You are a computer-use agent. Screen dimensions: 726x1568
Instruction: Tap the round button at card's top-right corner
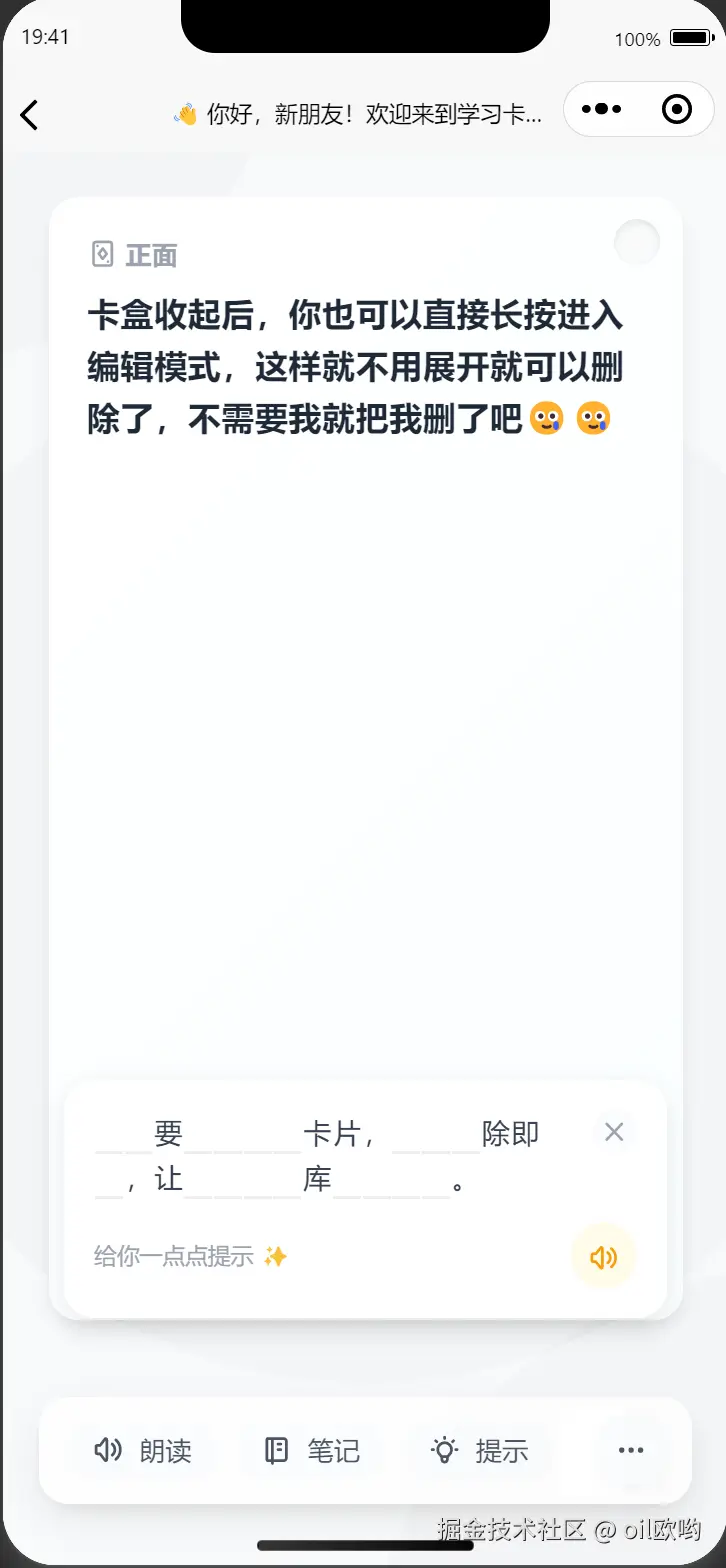[x=637, y=242]
